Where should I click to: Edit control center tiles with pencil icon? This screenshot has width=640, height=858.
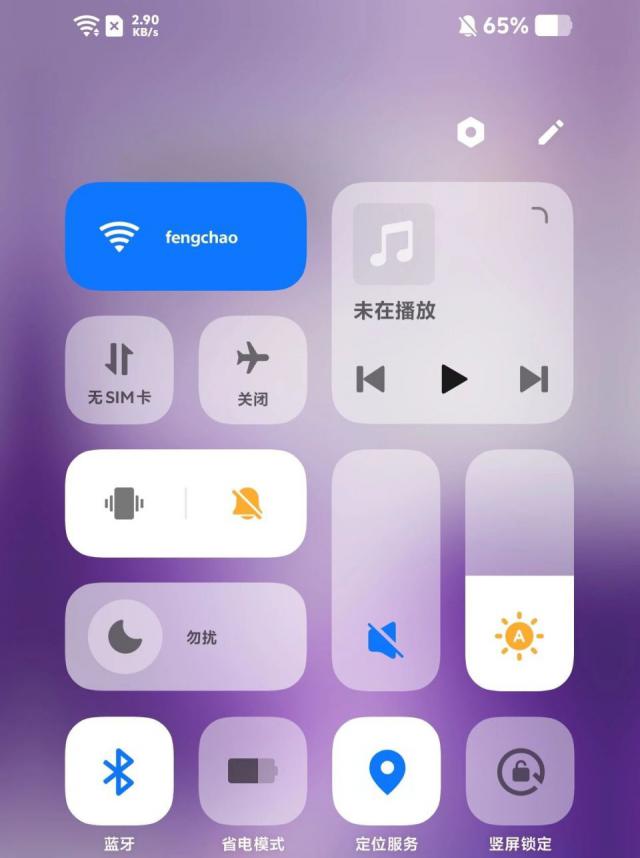click(x=550, y=132)
